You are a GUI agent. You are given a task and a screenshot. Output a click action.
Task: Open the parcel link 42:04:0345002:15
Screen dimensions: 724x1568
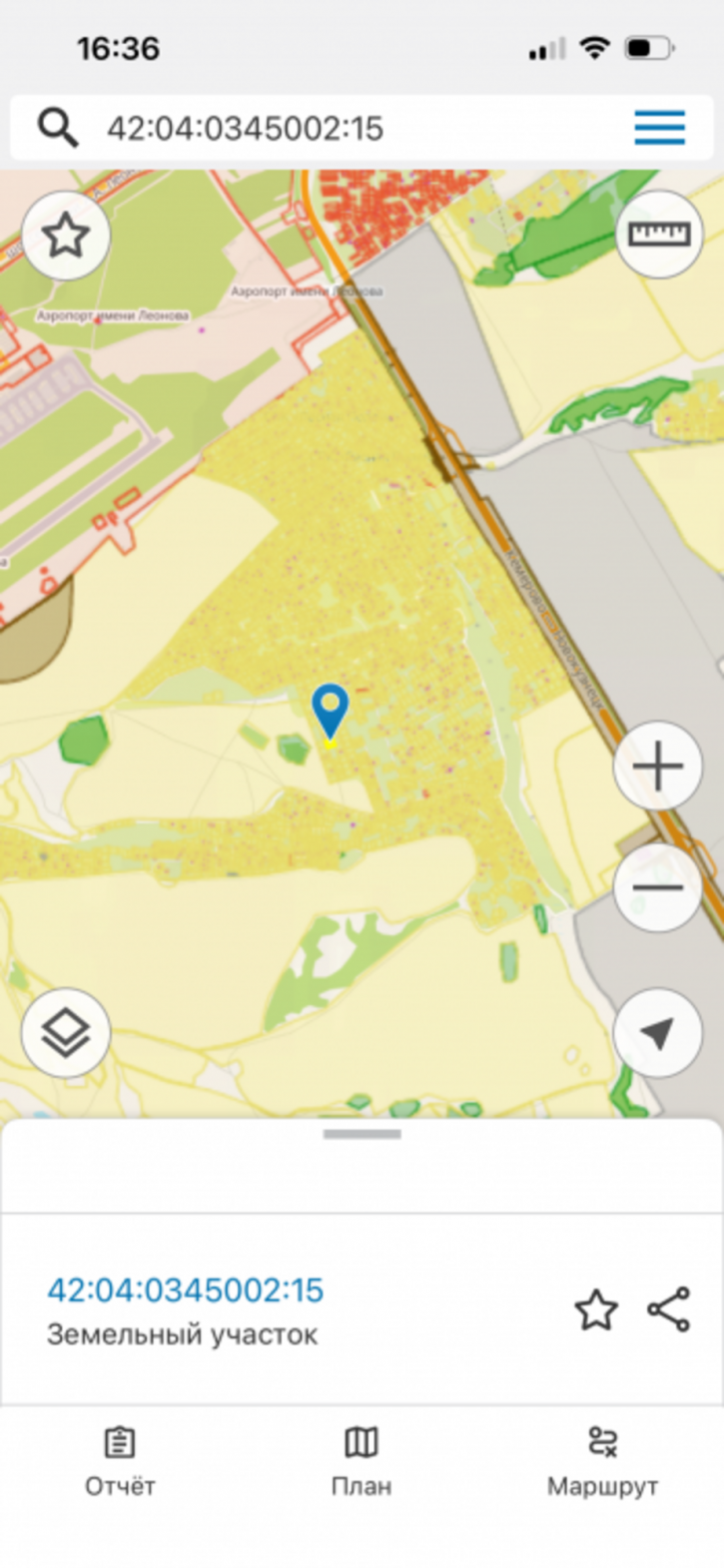coord(186,1290)
